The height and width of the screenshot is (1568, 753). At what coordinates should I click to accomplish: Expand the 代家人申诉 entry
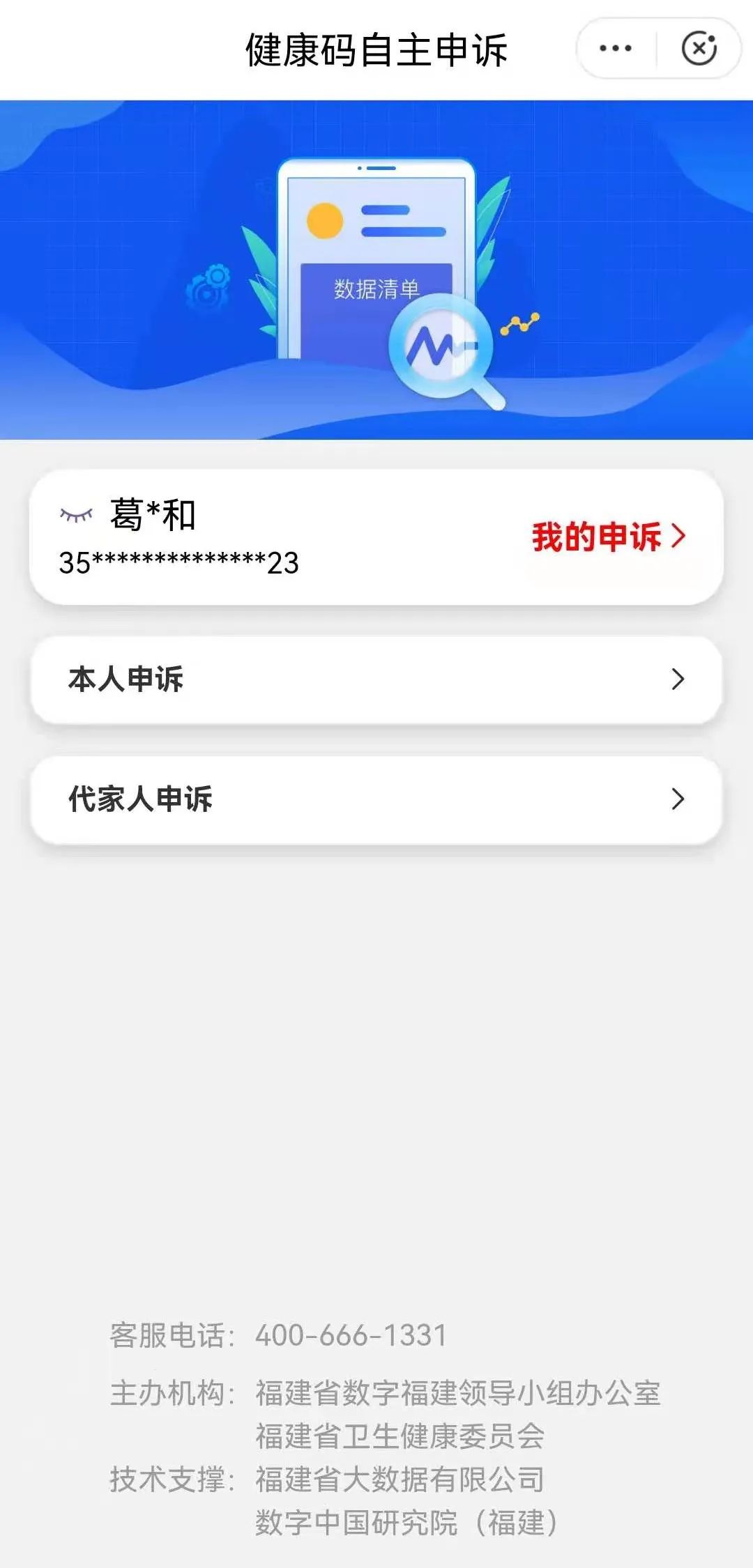pyautogui.click(x=376, y=800)
